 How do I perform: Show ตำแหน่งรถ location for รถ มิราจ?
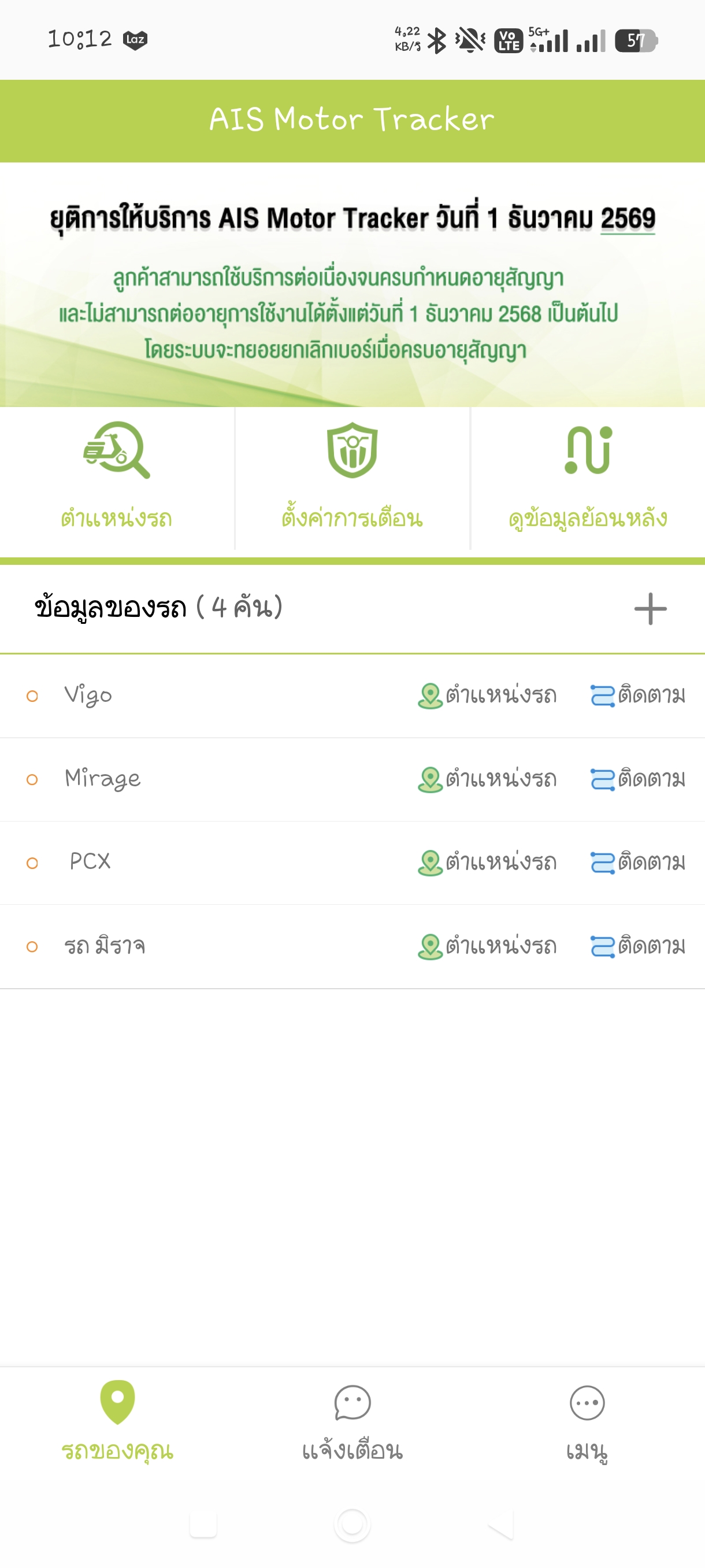[x=487, y=946]
